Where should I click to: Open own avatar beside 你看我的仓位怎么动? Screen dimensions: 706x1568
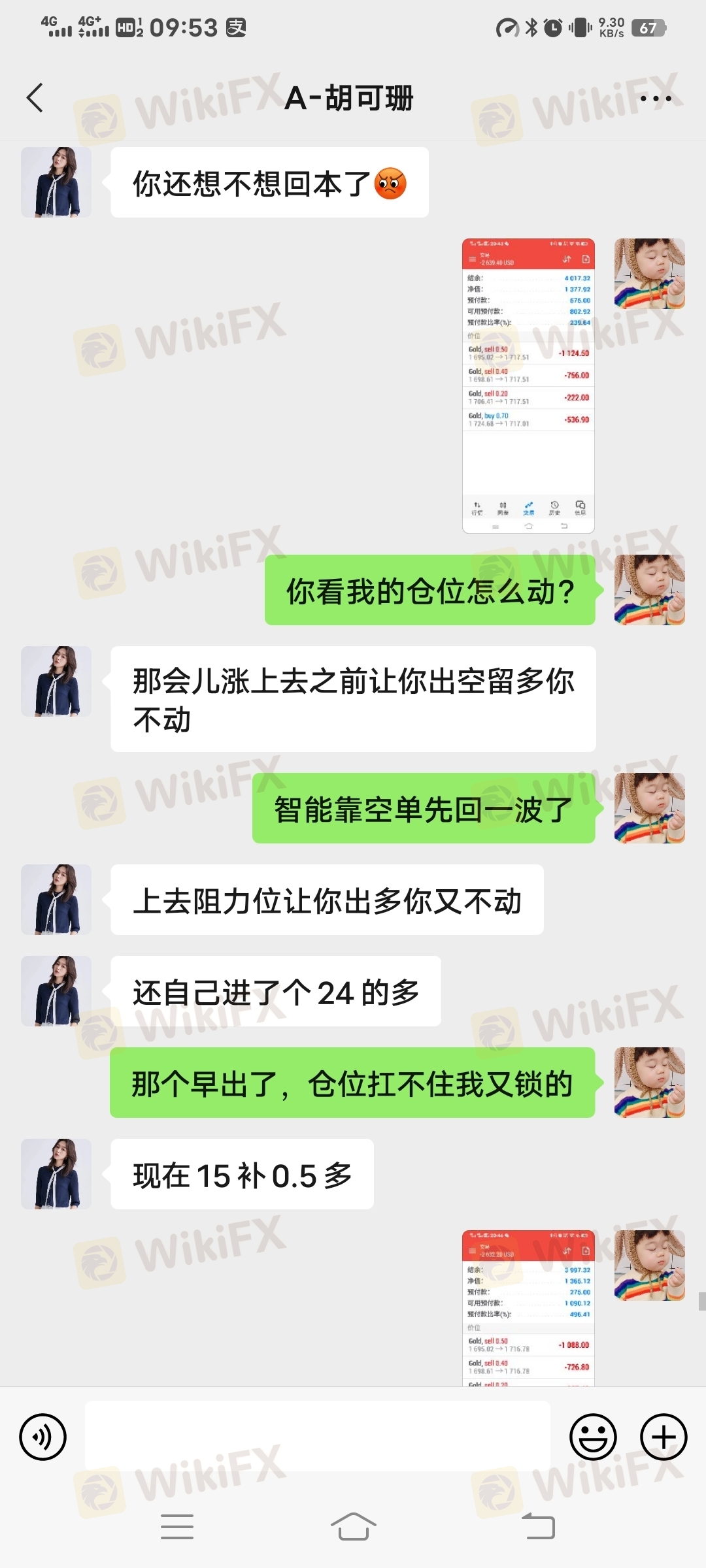[x=649, y=590]
